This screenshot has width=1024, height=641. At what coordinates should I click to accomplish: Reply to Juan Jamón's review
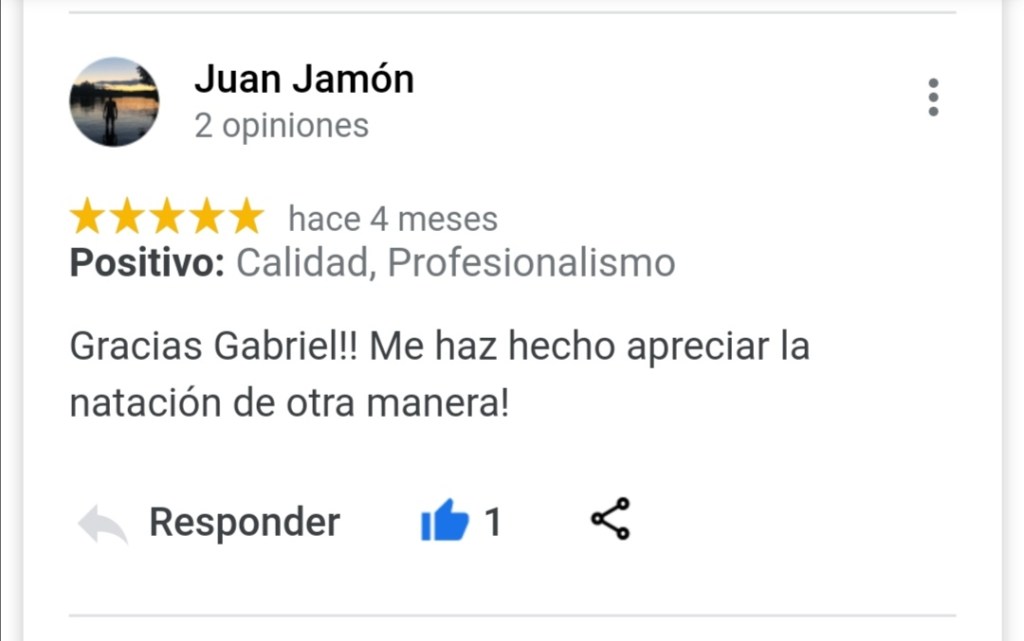tap(210, 522)
